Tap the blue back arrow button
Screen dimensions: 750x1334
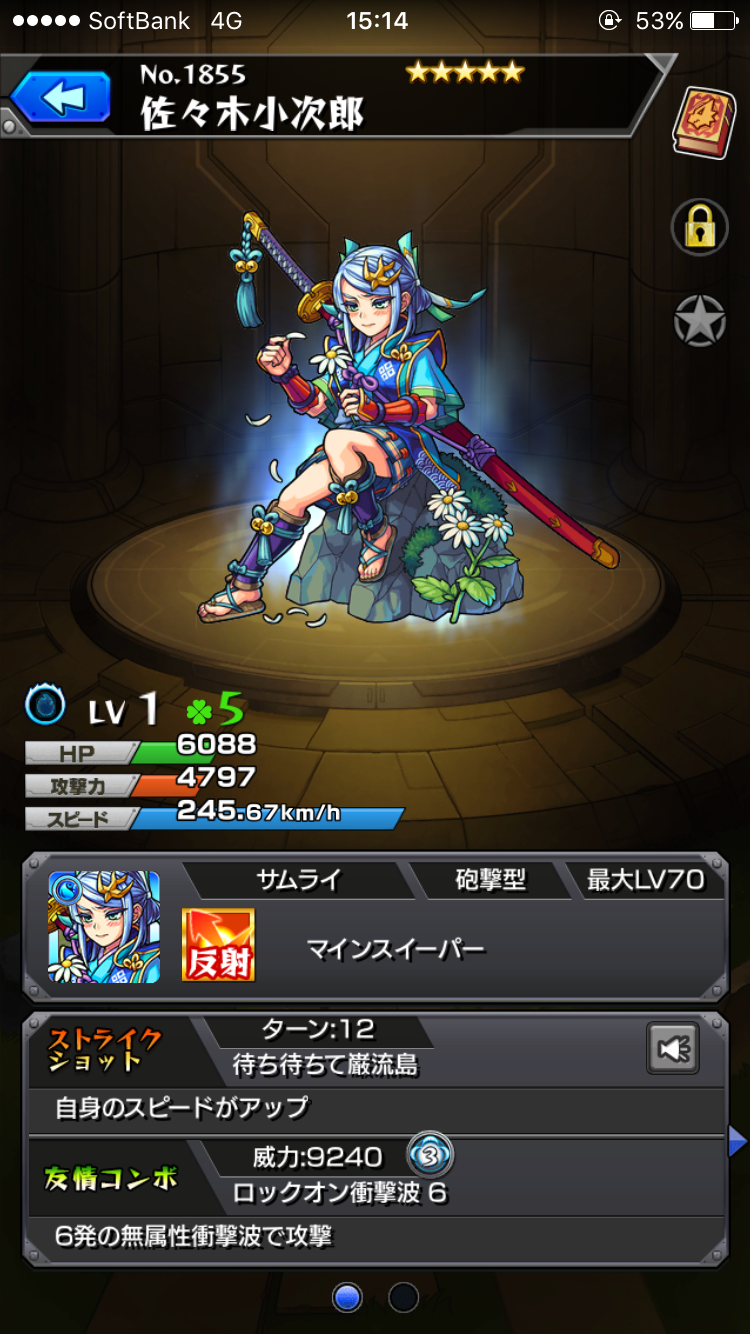coord(62,98)
